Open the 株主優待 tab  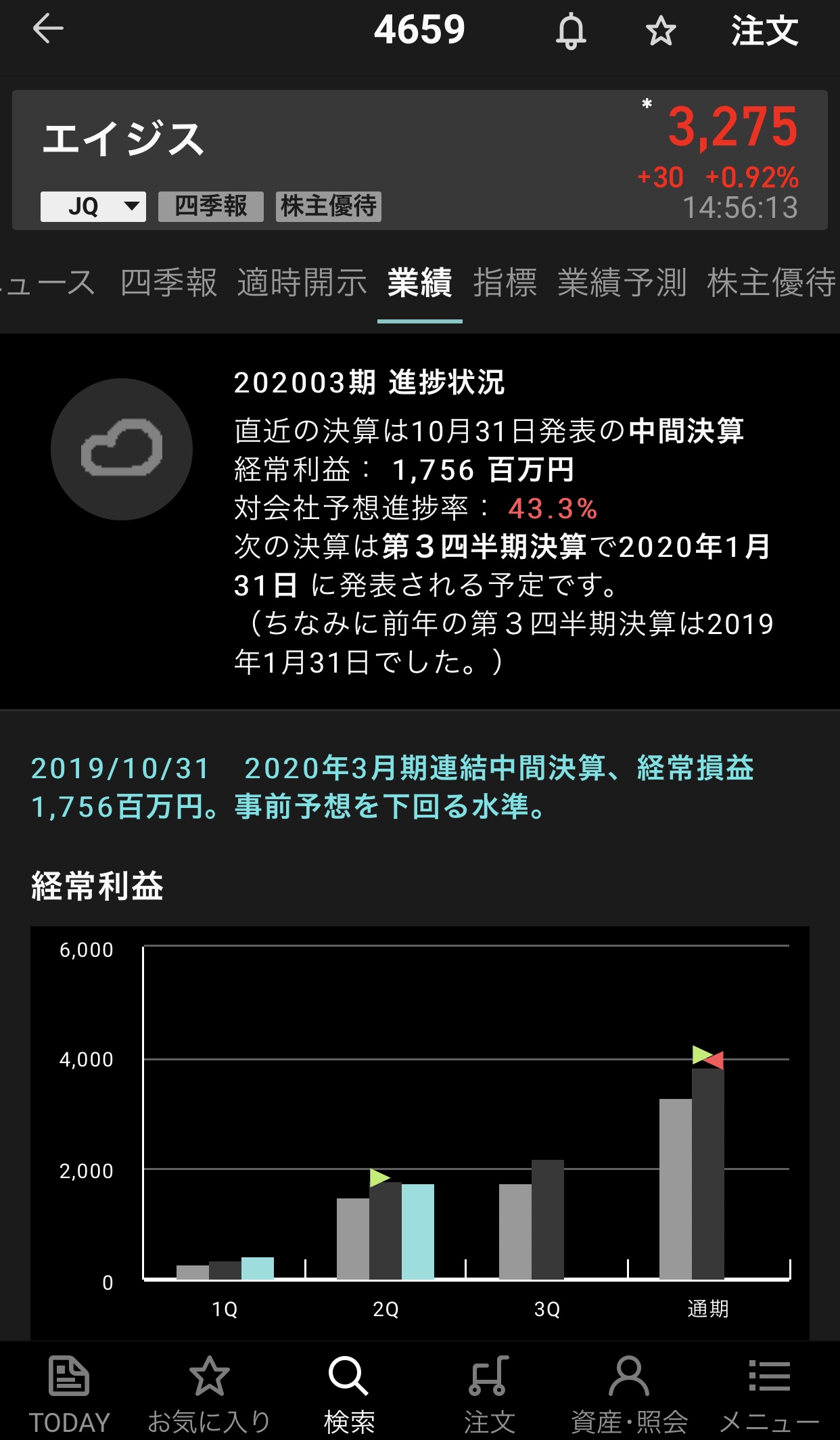coord(771,283)
